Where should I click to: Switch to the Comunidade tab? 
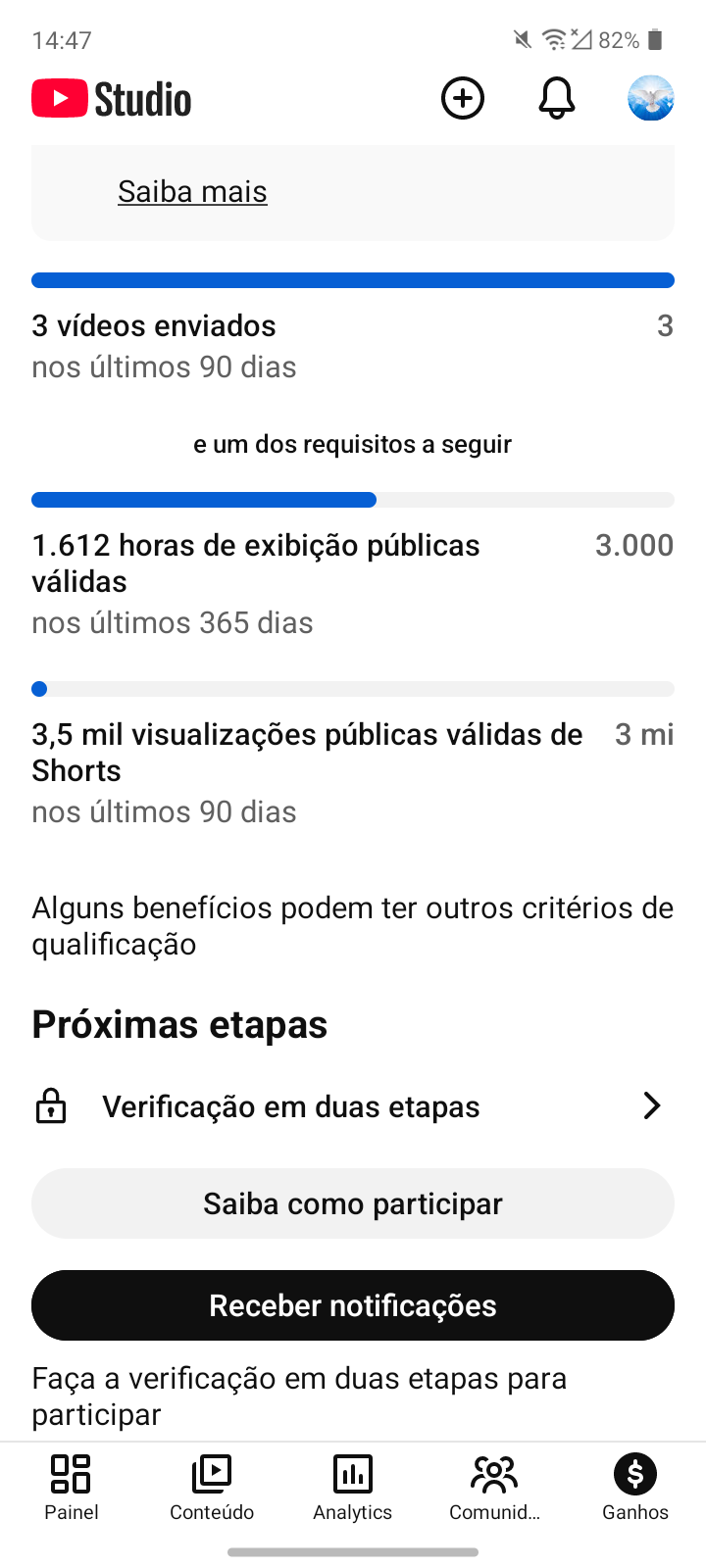click(x=494, y=1487)
